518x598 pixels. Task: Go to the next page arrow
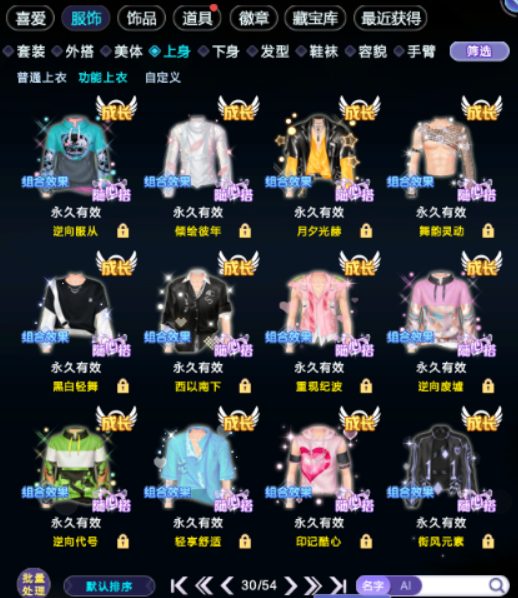291,585
